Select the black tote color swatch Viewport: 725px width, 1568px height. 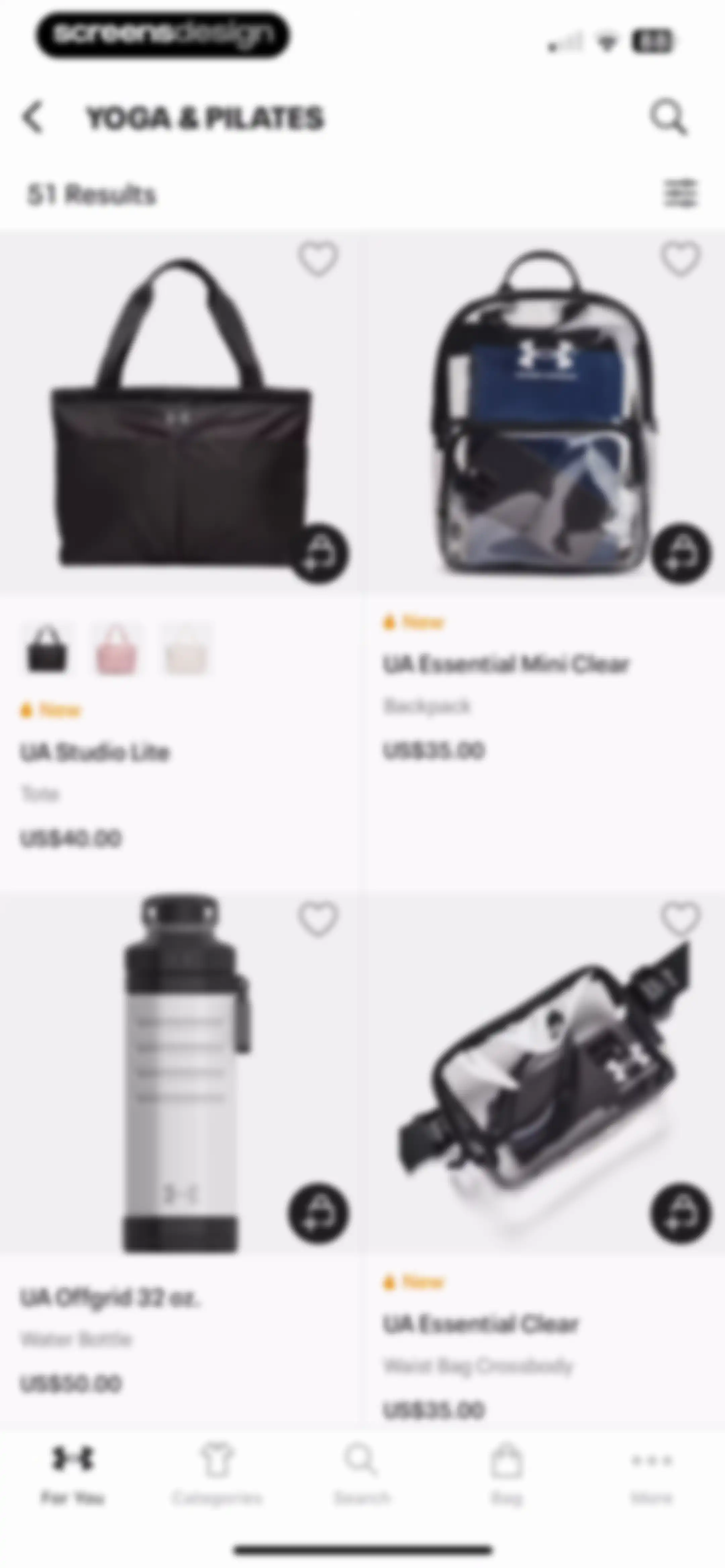(x=46, y=649)
